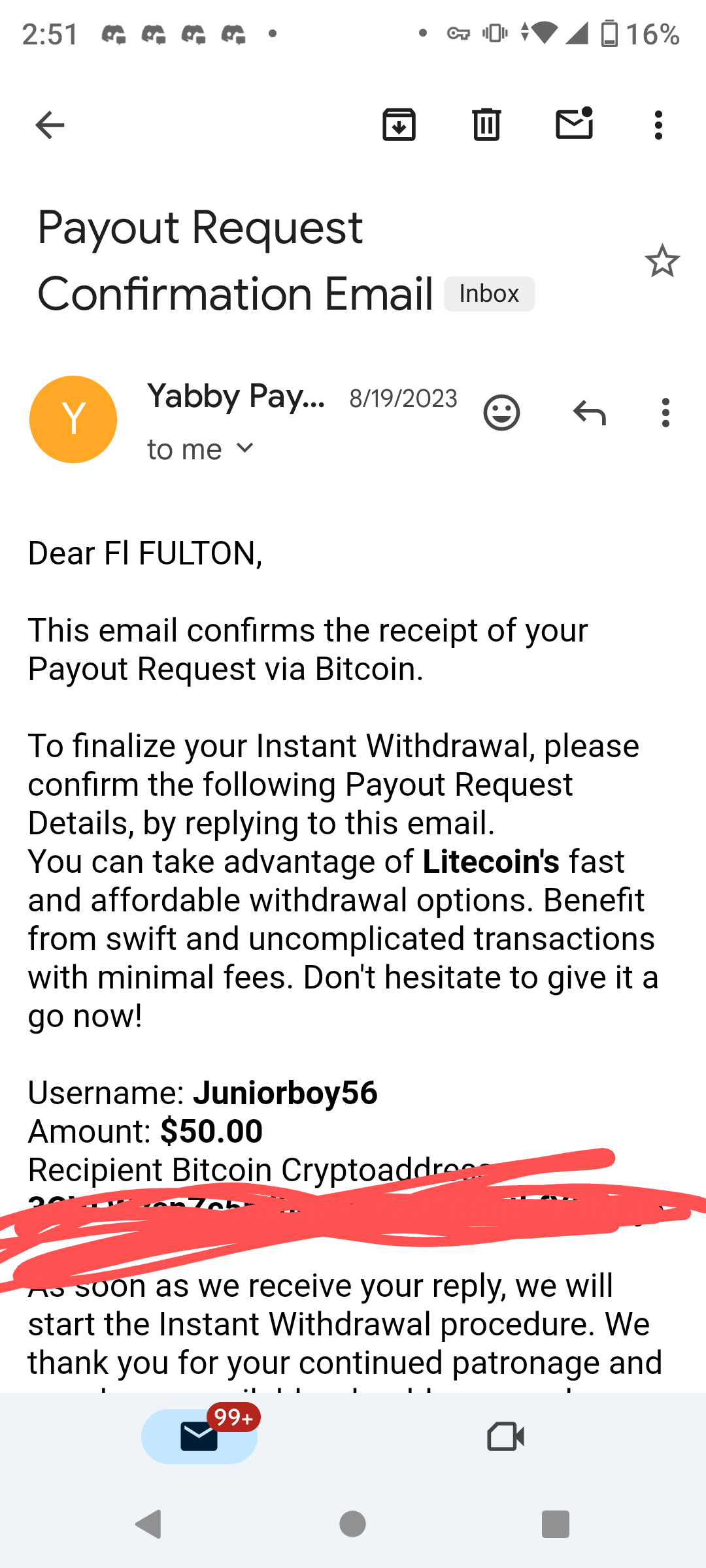Viewport: 706px width, 1568px height.
Task: Add an emoji reaction to message
Action: tap(501, 413)
